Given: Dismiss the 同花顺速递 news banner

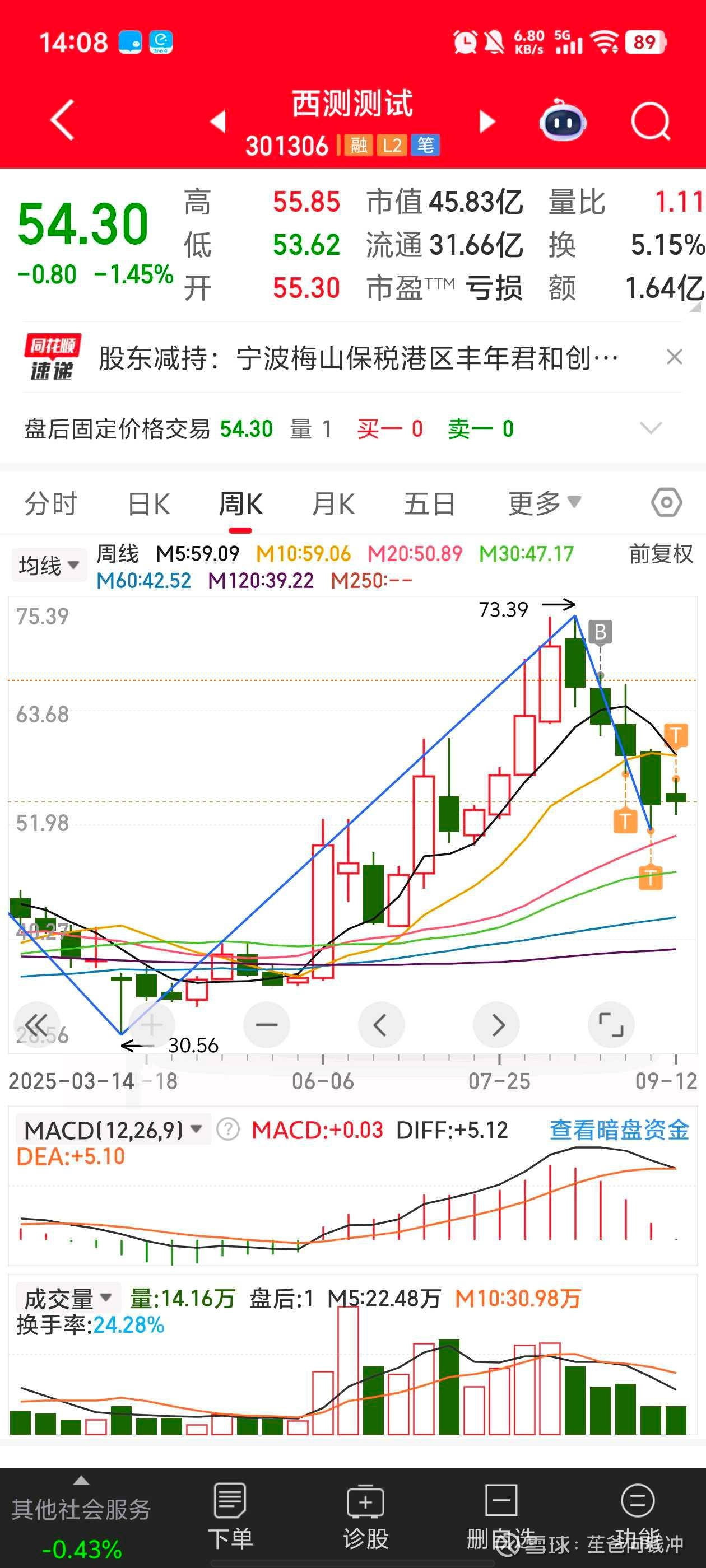Looking at the screenshot, I should 674,357.
